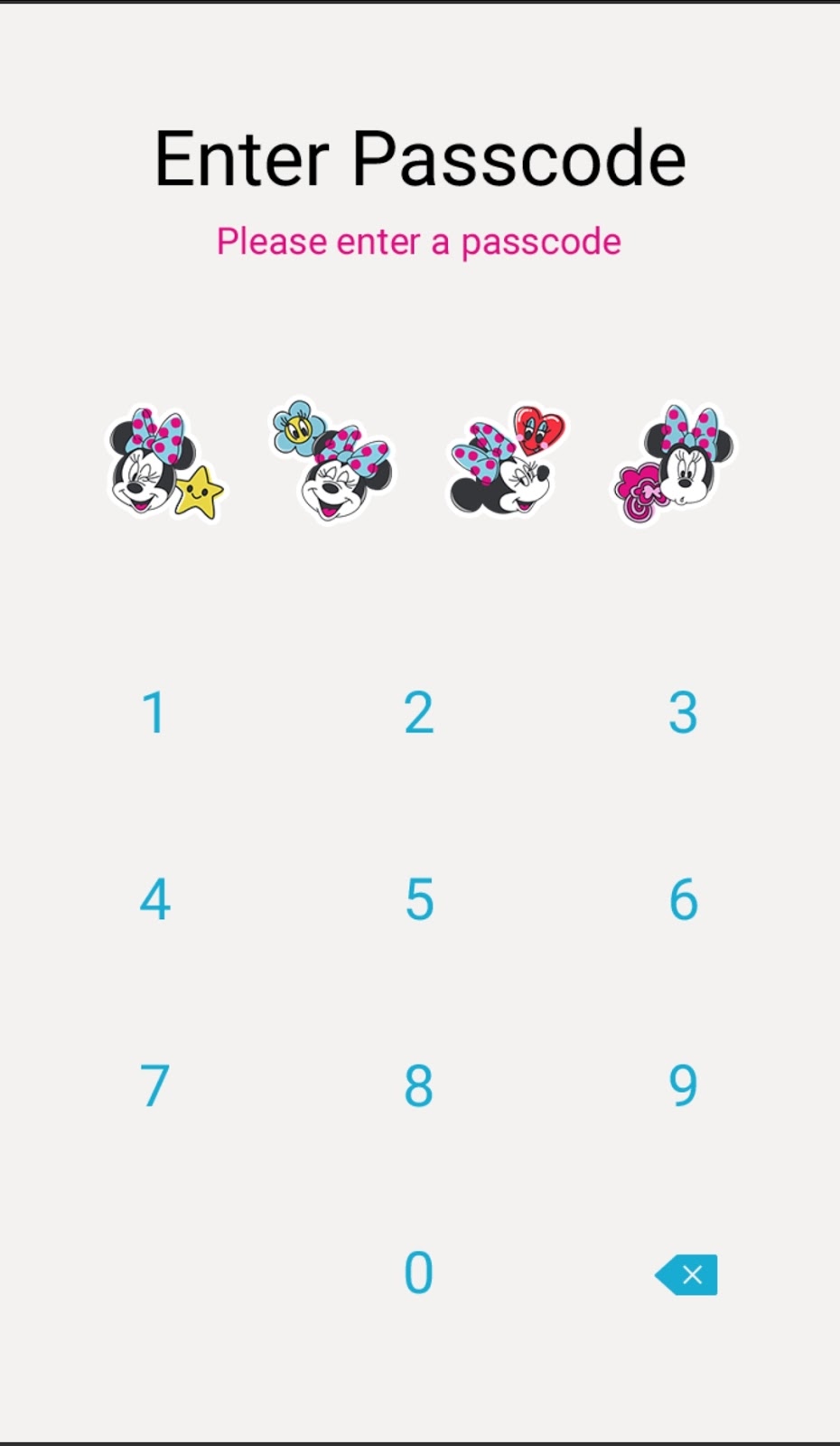Enter digit 7 on the keypad
Image resolution: width=840 pixels, height=1446 pixels.
click(154, 1086)
